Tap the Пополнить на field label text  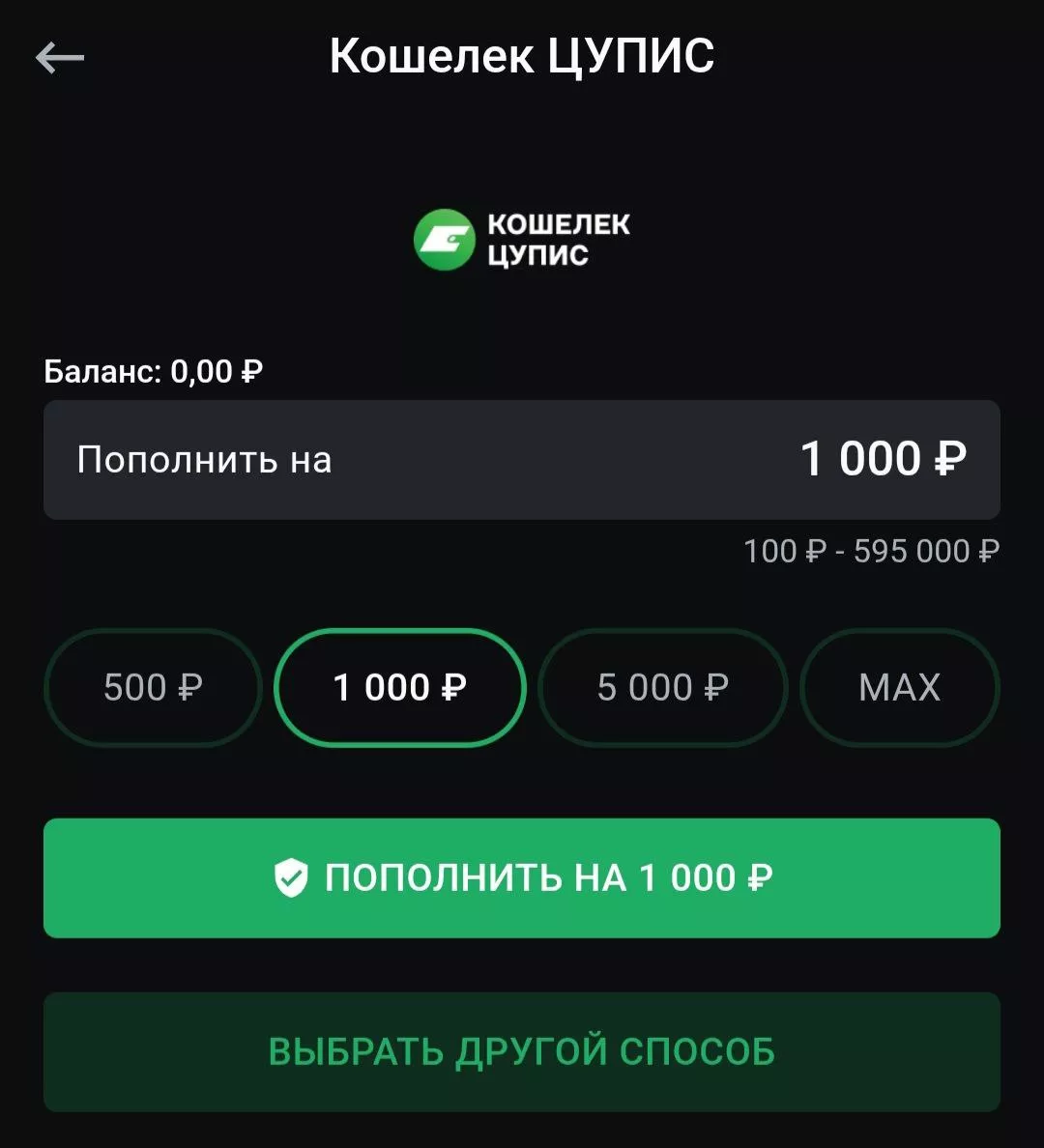203,460
